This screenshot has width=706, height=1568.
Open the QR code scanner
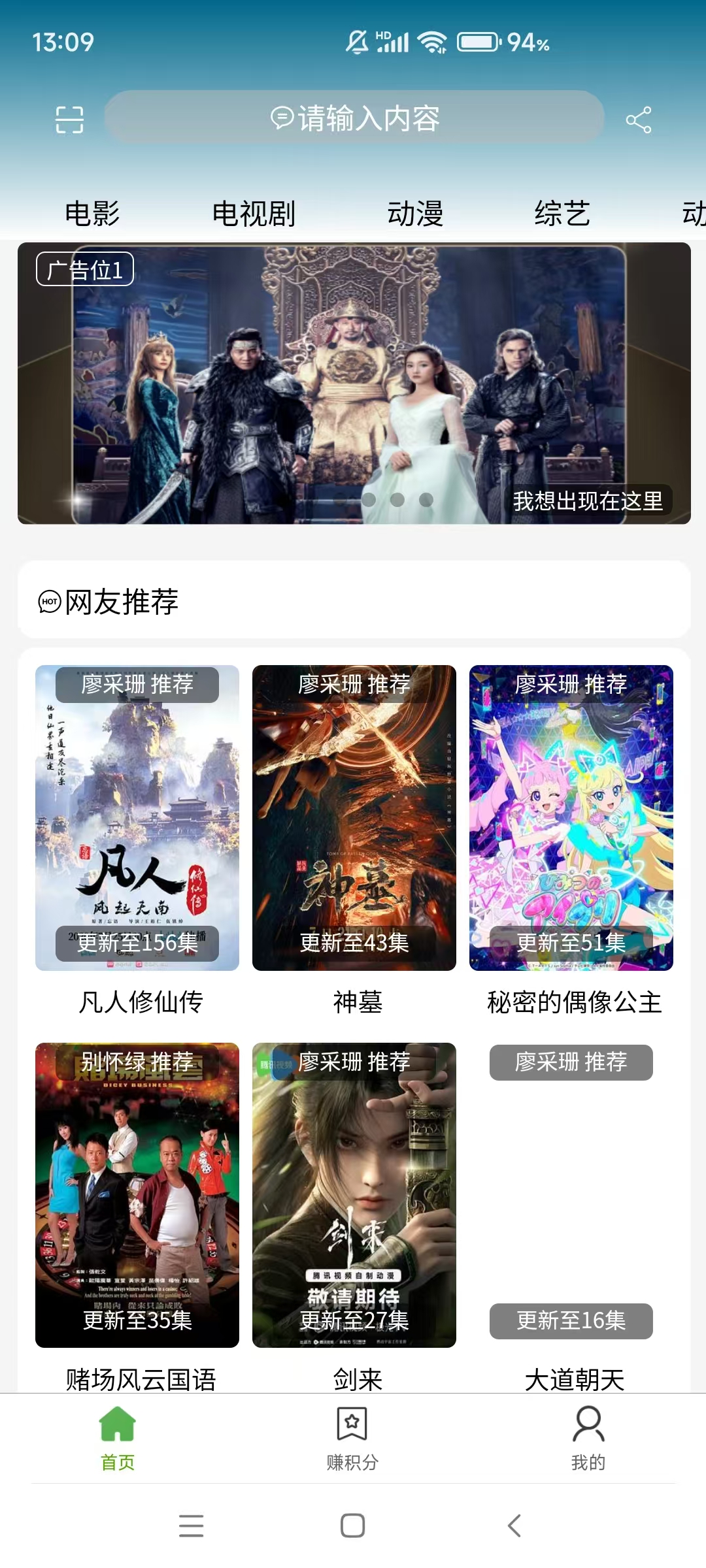[x=69, y=118]
